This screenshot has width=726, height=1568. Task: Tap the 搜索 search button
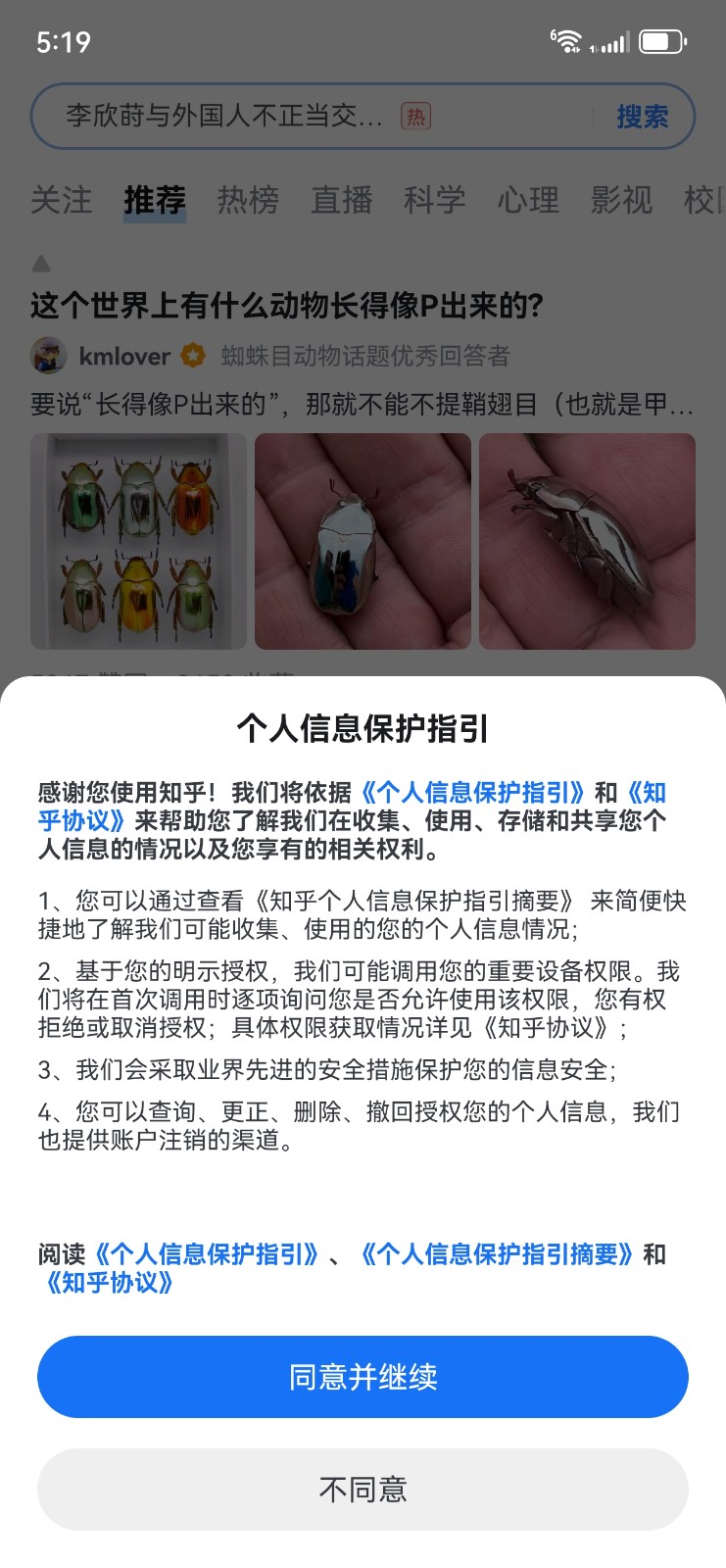tap(642, 116)
